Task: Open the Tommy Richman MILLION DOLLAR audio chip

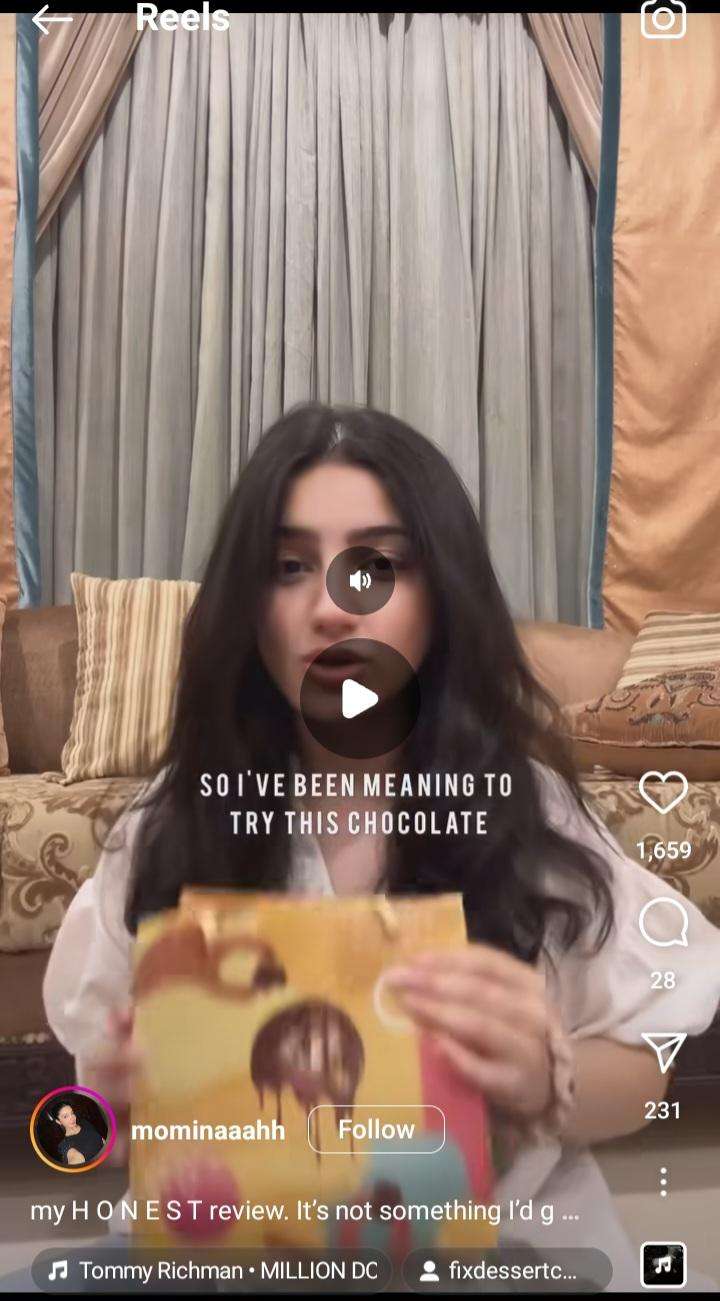Action: click(212, 1270)
